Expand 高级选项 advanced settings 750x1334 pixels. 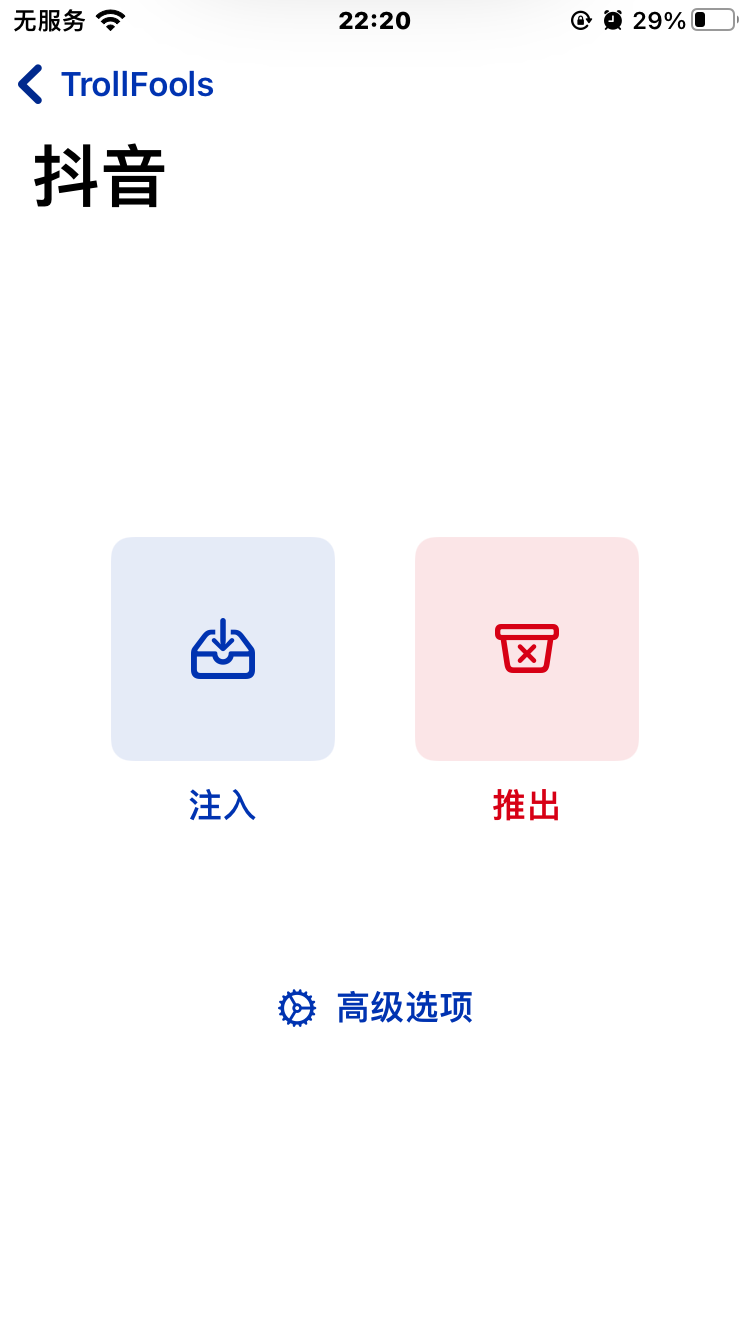point(404,1007)
